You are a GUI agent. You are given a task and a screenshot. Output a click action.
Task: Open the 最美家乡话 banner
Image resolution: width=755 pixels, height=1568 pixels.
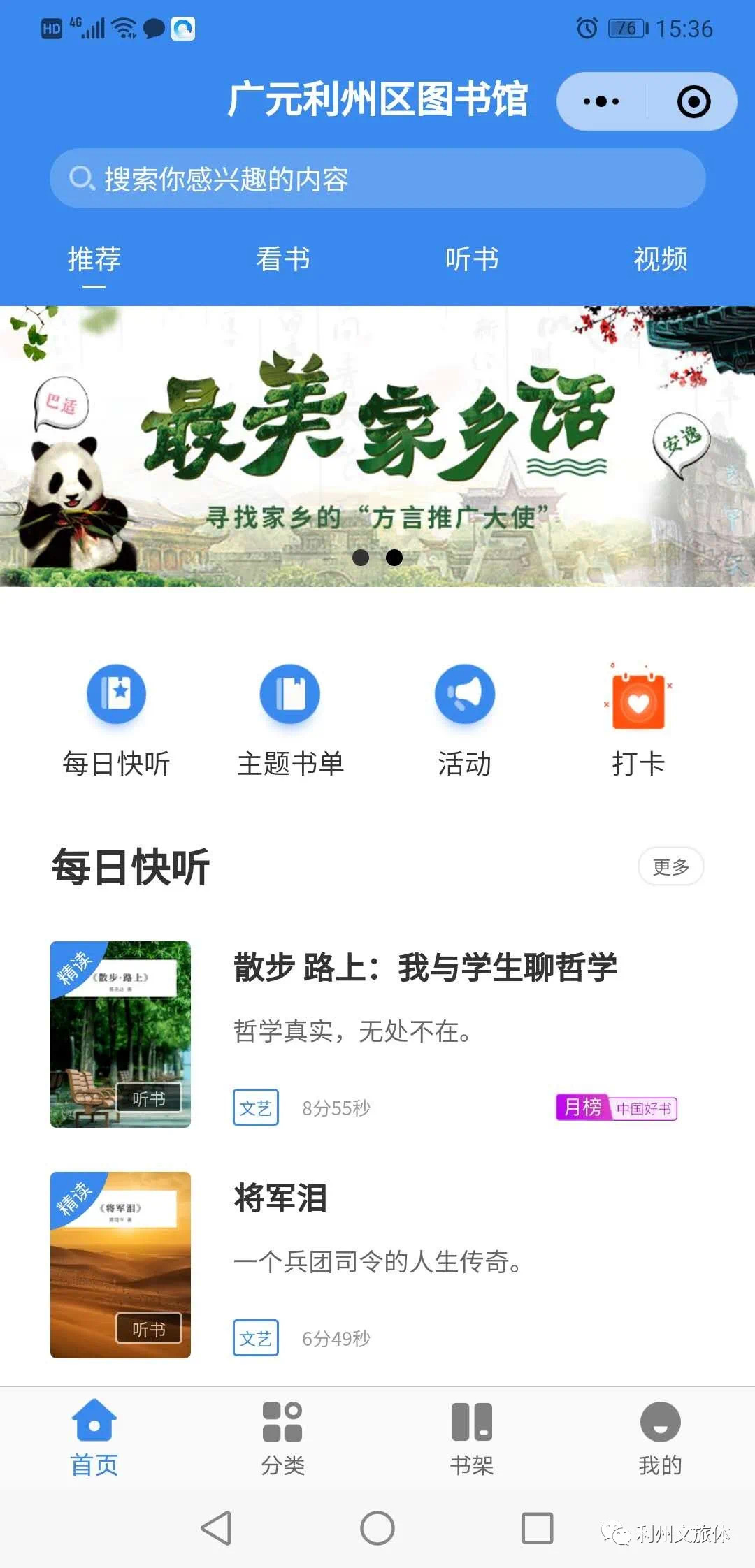[377, 446]
